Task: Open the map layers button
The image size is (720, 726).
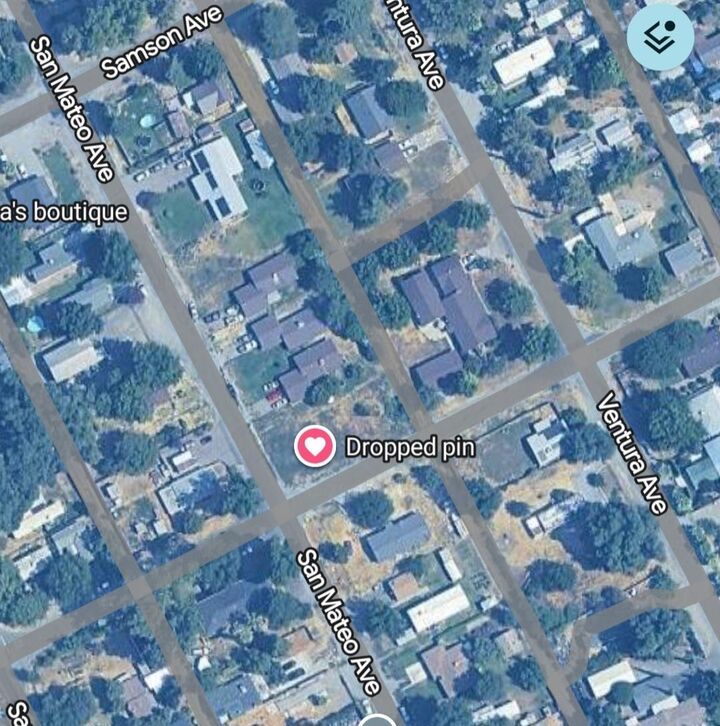Action: click(x=660, y=37)
